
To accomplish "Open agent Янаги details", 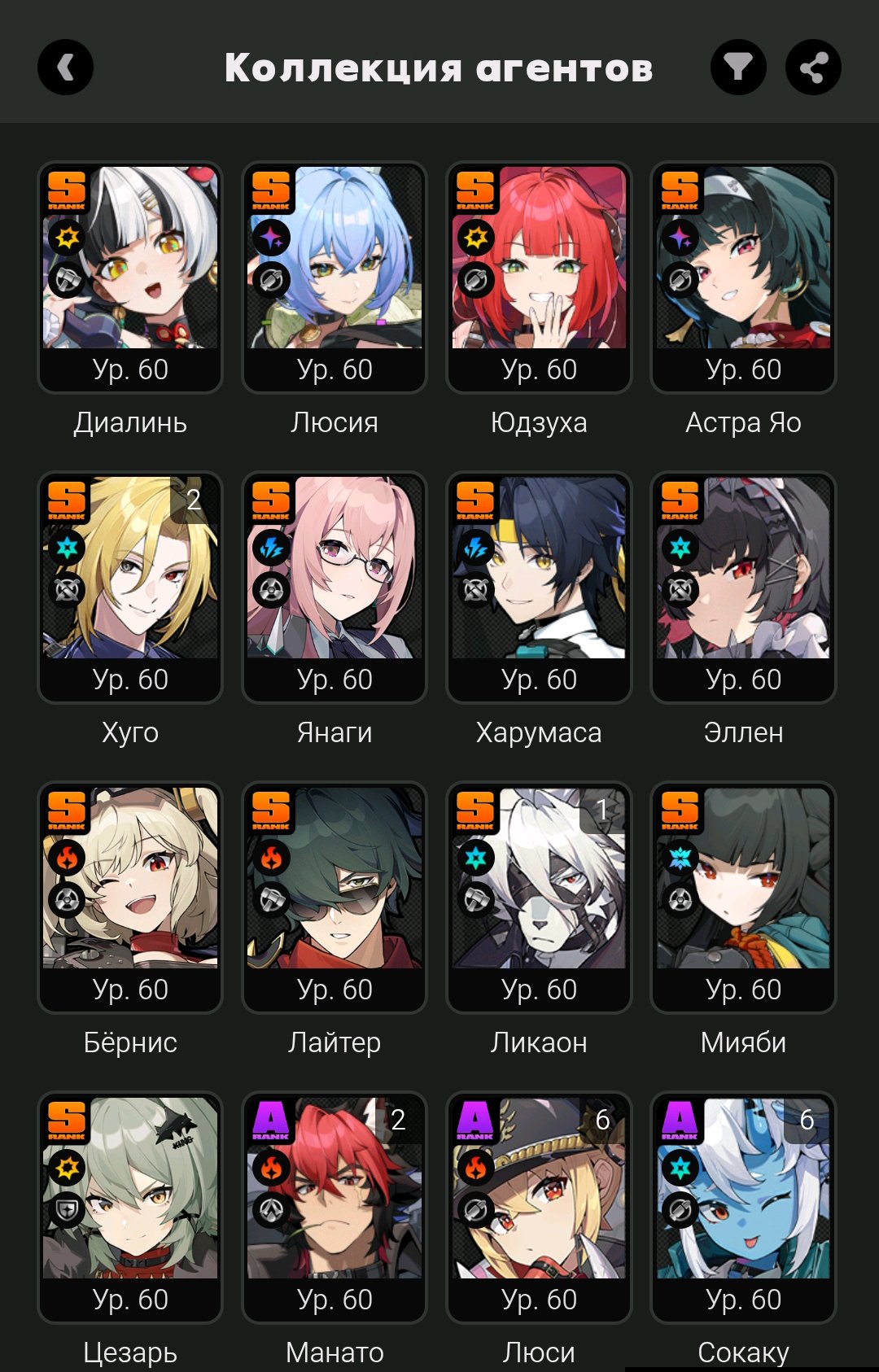I will tap(335, 588).
